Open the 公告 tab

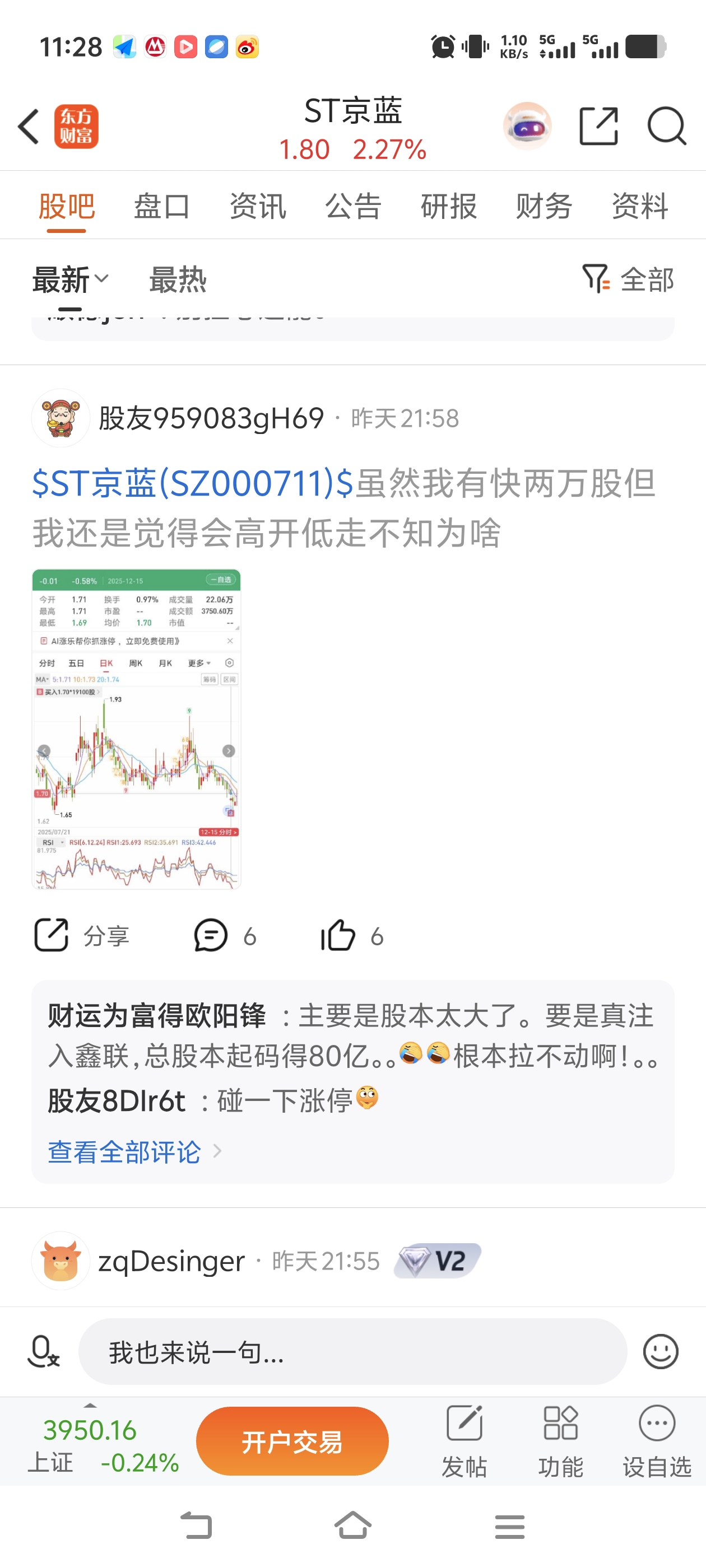pyautogui.click(x=352, y=206)
